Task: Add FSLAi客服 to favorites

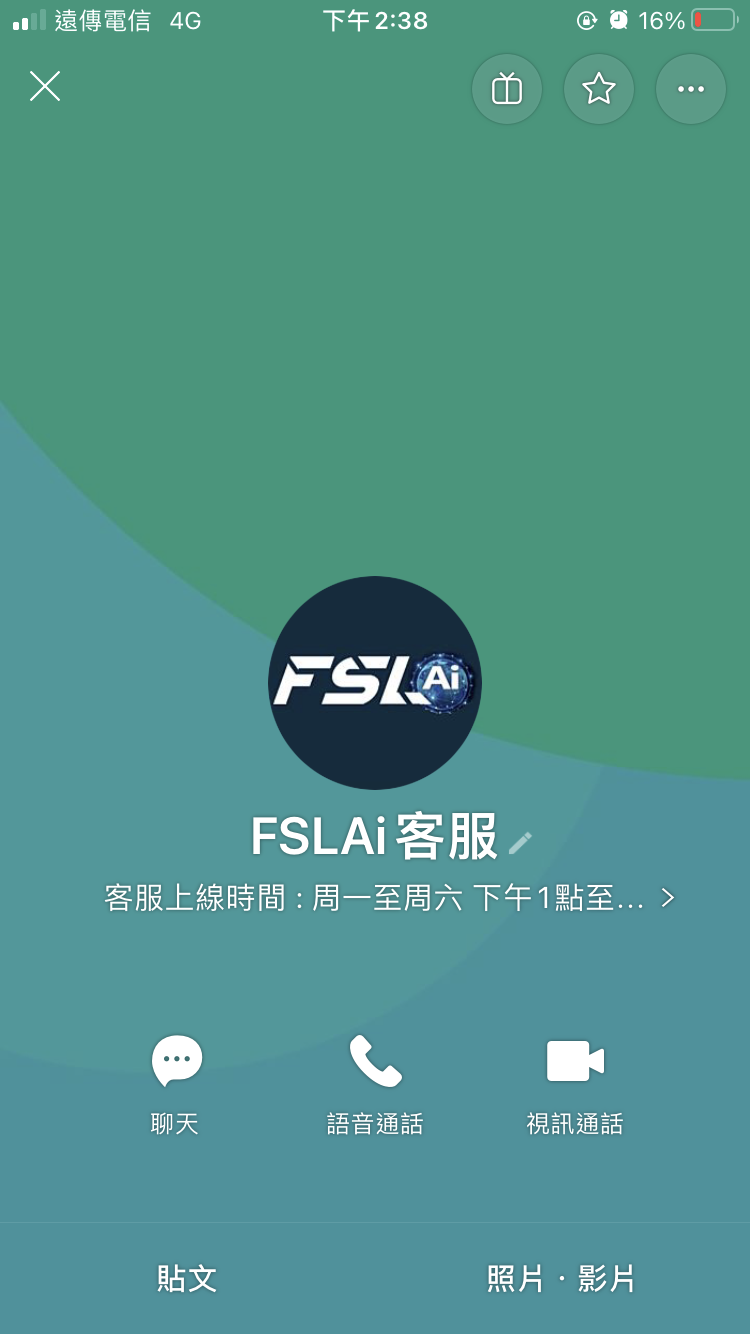Action: point(599,89)
